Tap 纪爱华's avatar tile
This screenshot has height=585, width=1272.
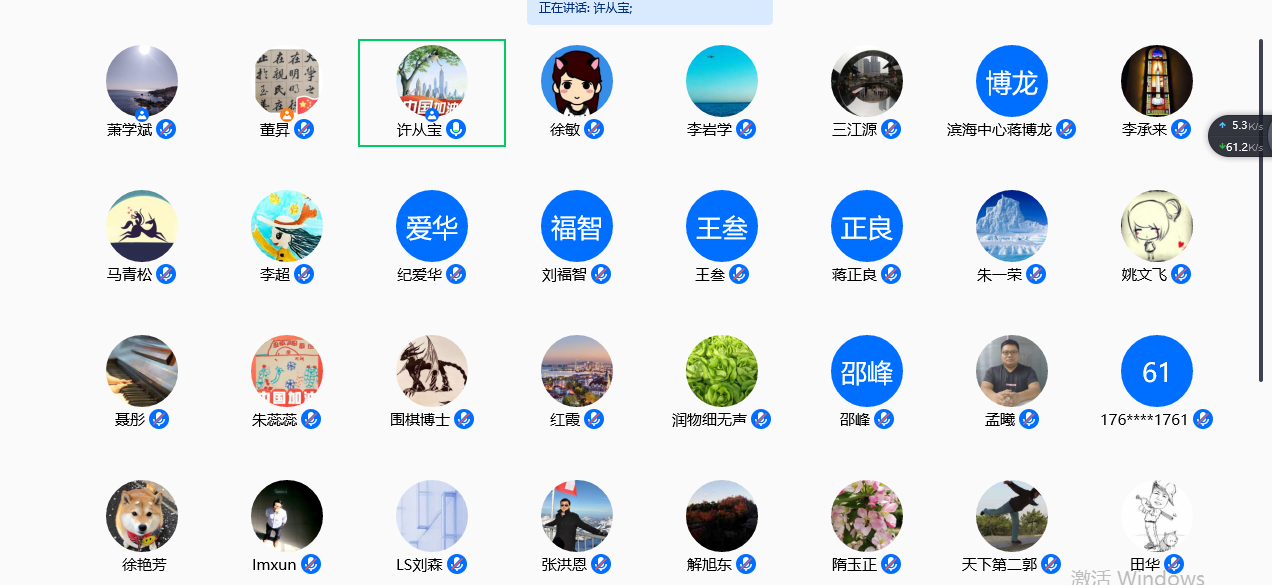[432, 227]
